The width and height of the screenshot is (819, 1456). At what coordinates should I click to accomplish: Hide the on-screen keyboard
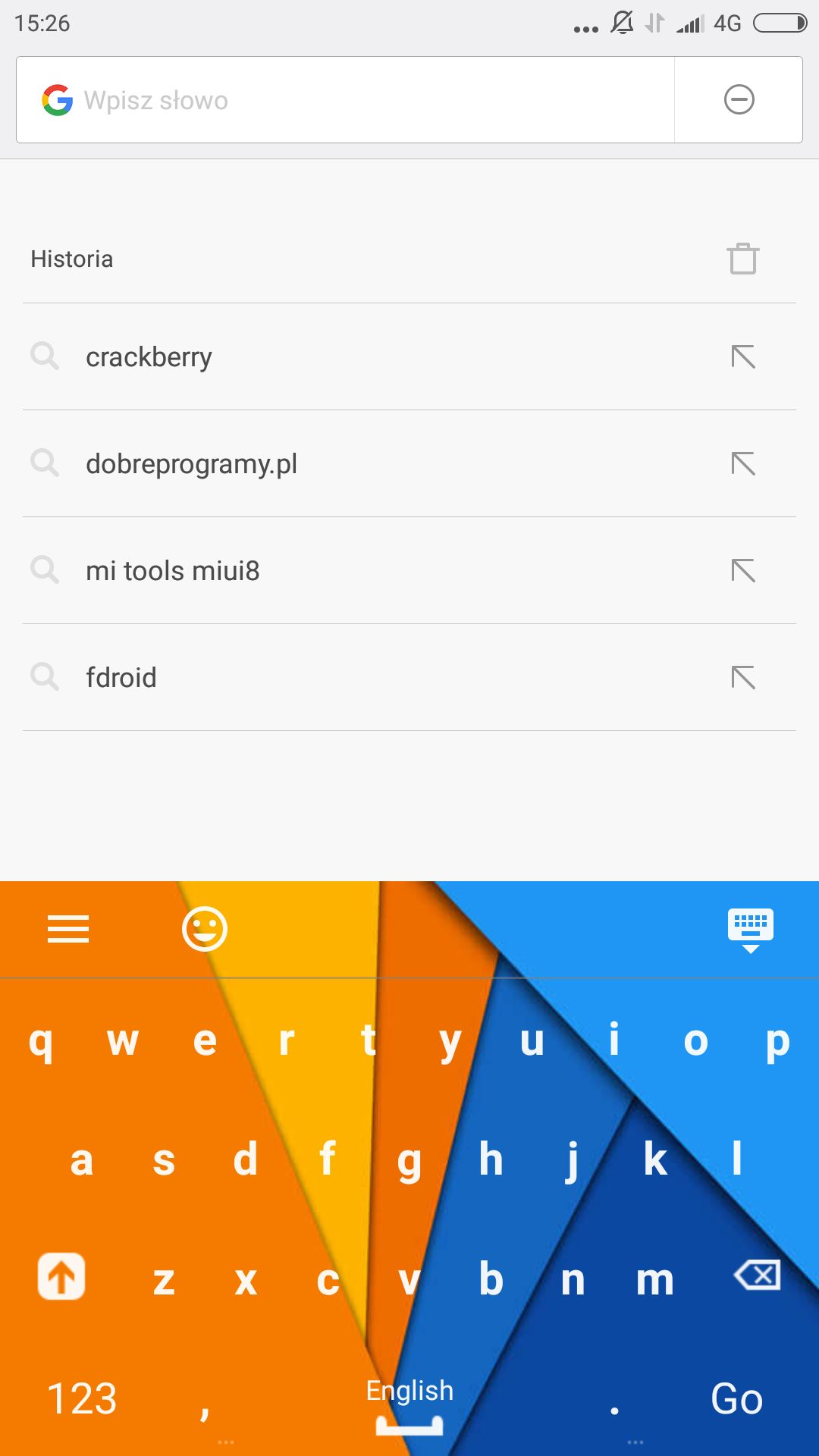coord(750,930)
